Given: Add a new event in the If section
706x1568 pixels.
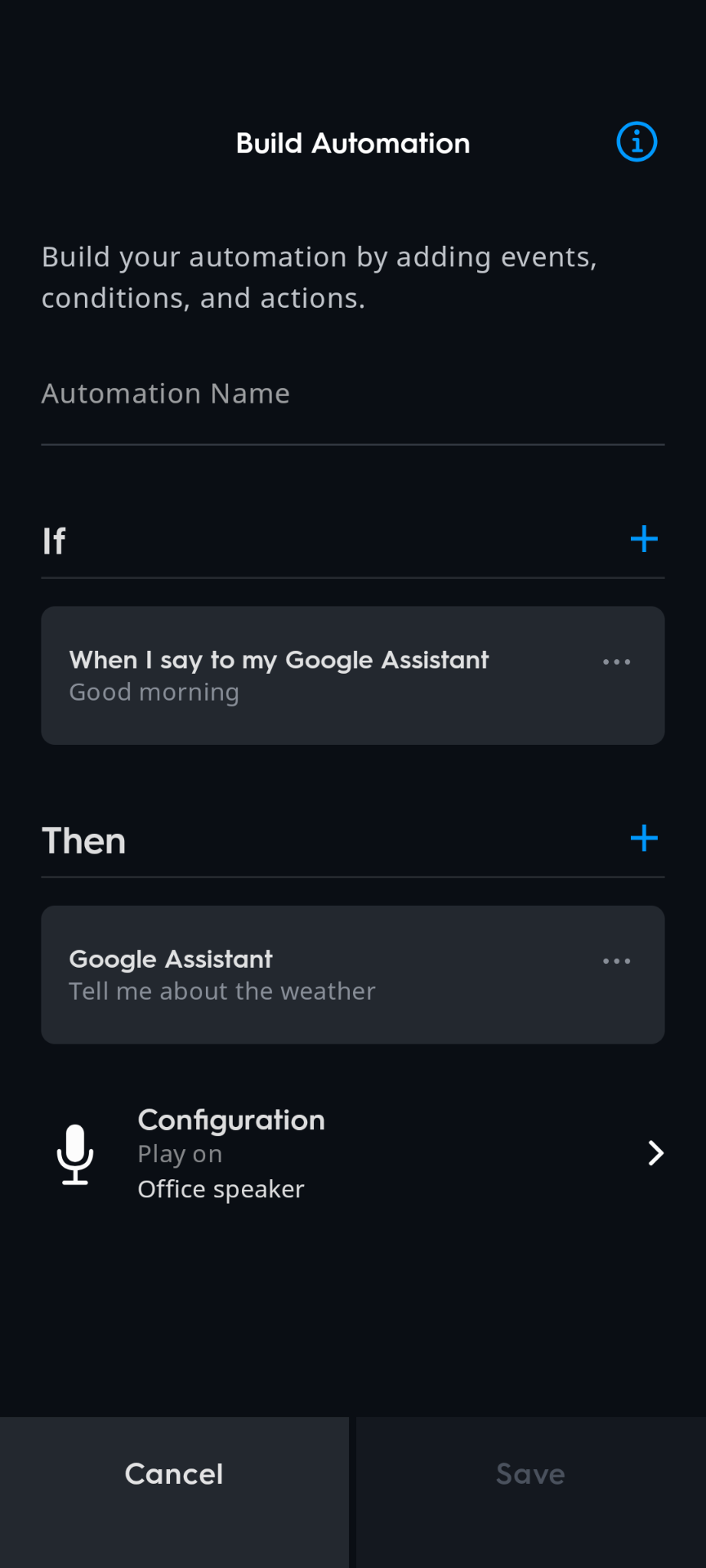Looking at the screenshot, I should (x=644, y=539).
